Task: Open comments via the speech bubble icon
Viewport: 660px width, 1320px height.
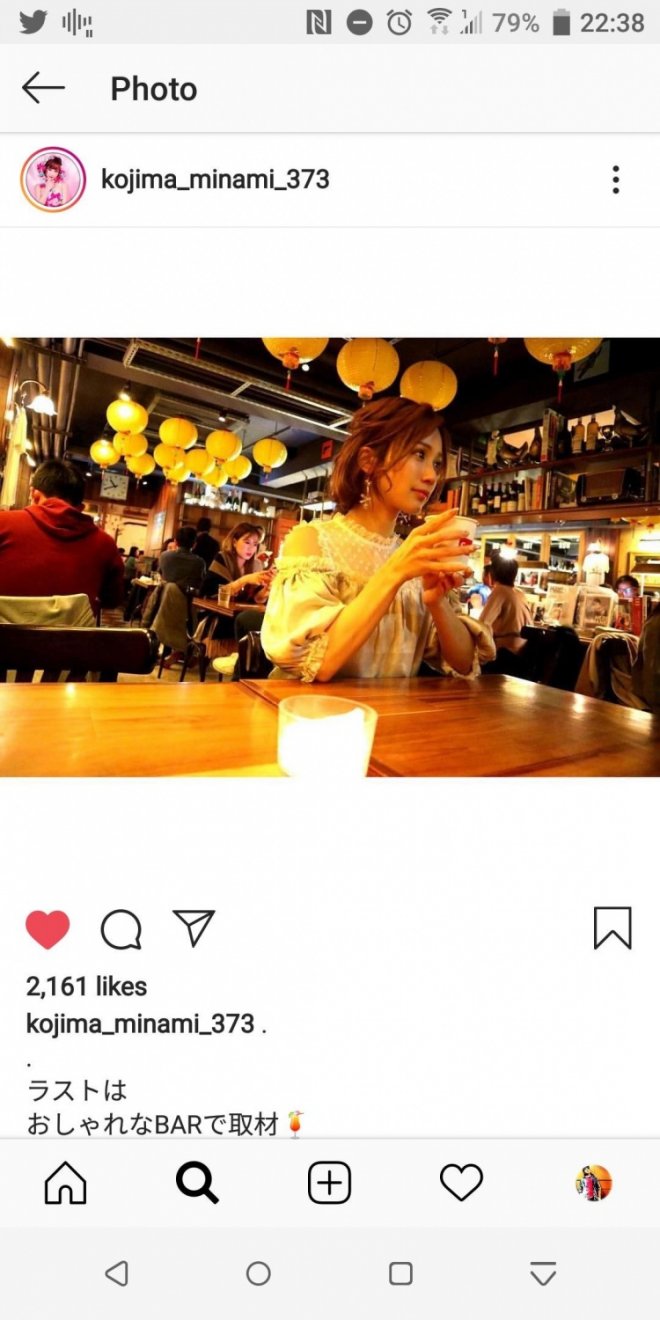Action: pyautogui.click(x=121, y=929)
